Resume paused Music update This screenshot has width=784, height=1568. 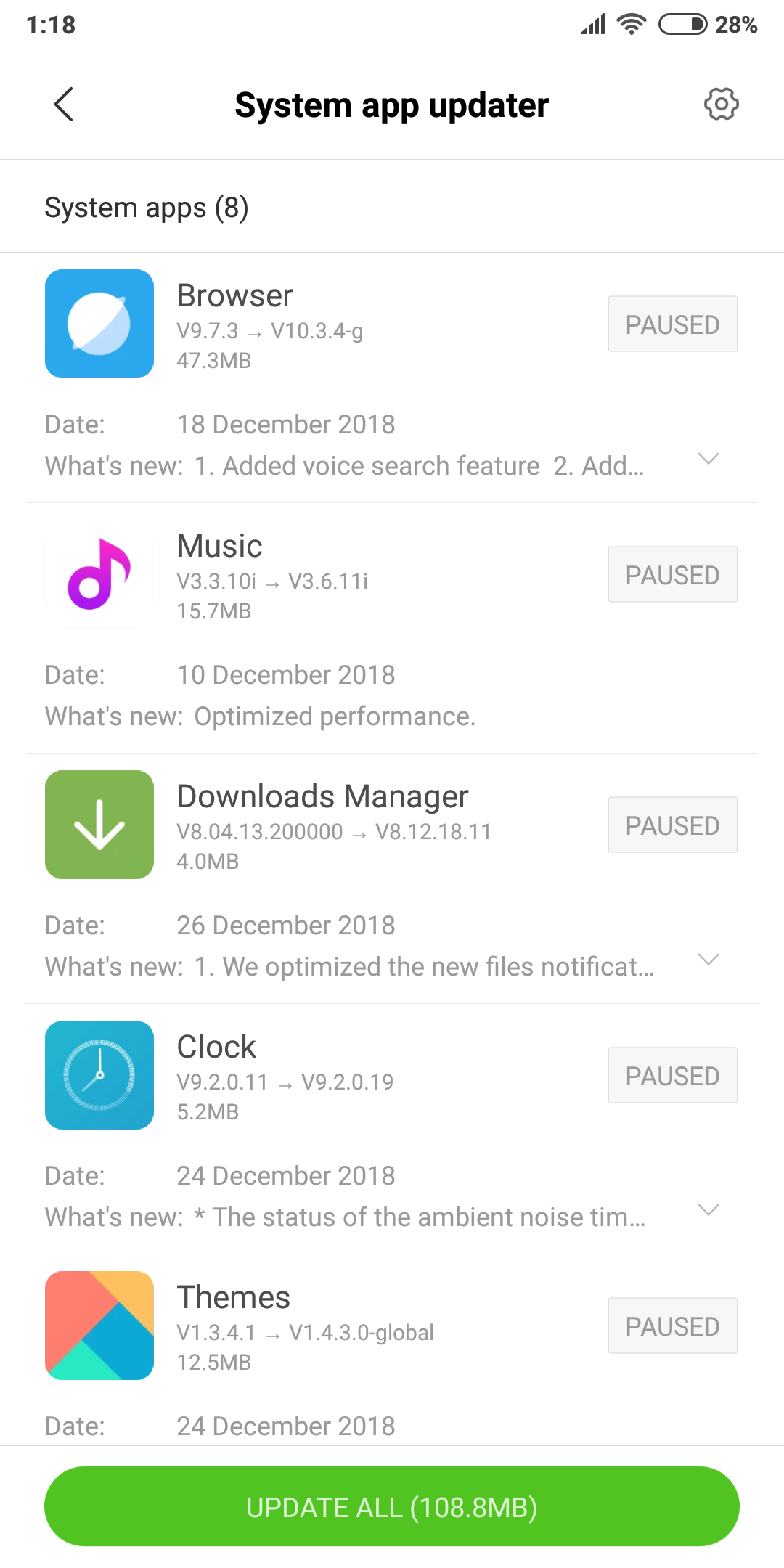(672, 574)
